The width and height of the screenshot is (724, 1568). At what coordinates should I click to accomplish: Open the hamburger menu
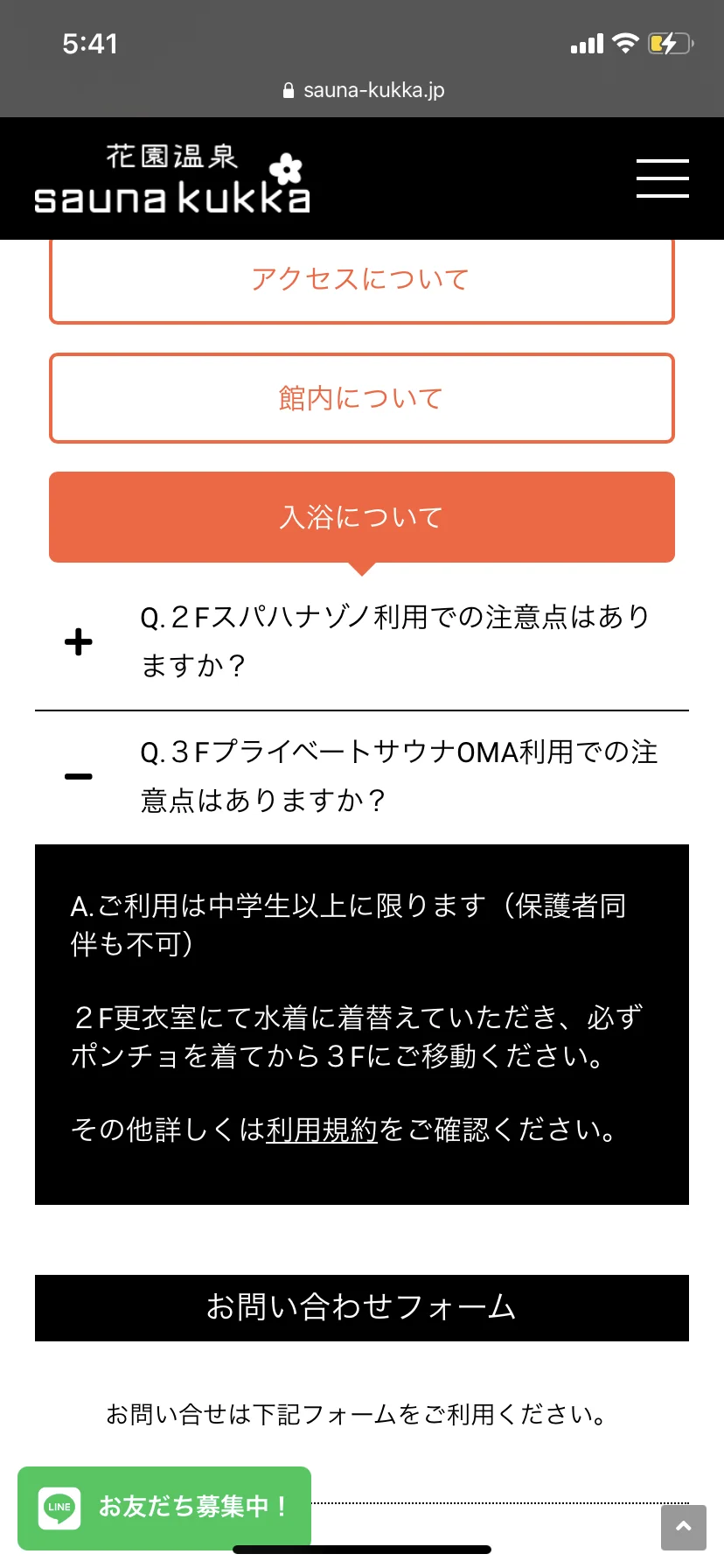(x=662, y=178)
